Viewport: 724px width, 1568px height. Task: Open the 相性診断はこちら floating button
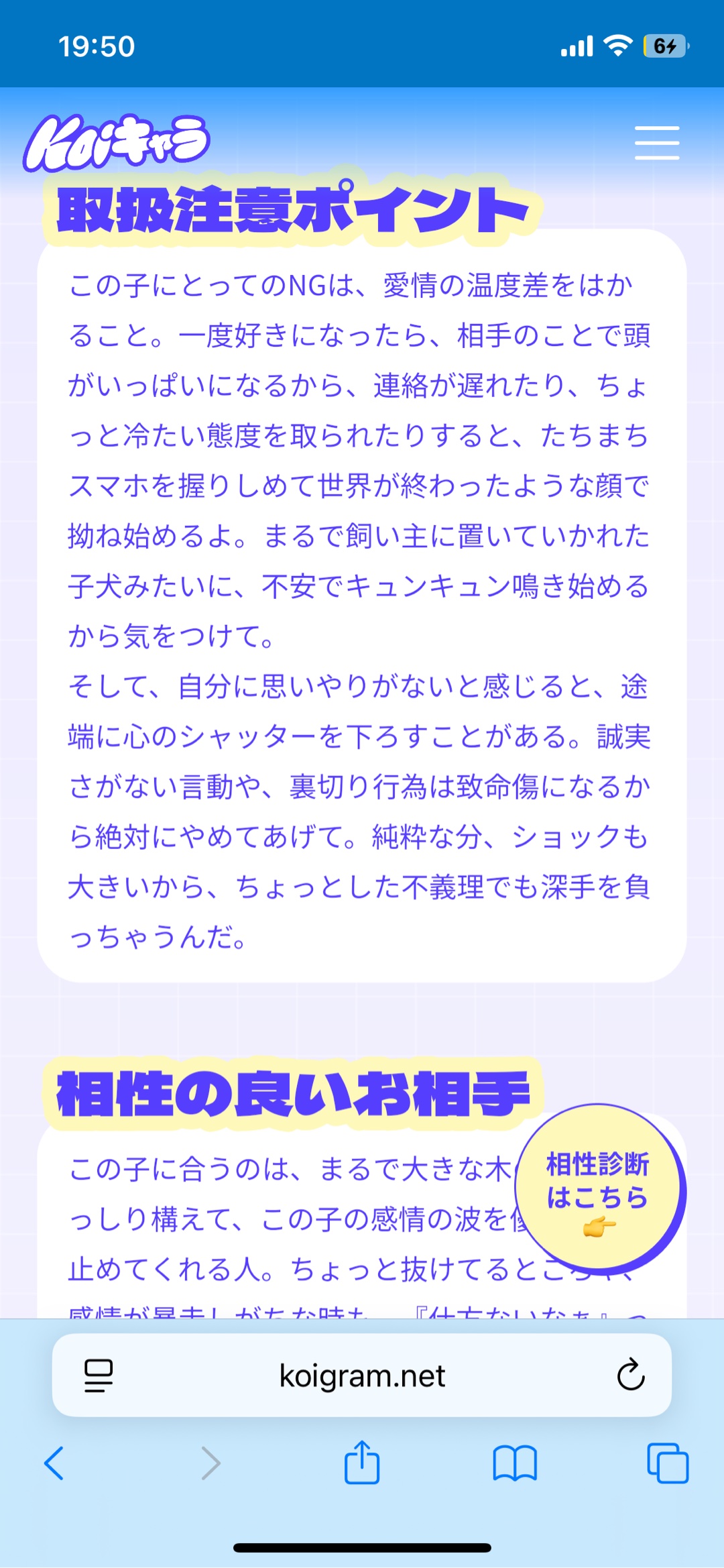click(598, 1189)
